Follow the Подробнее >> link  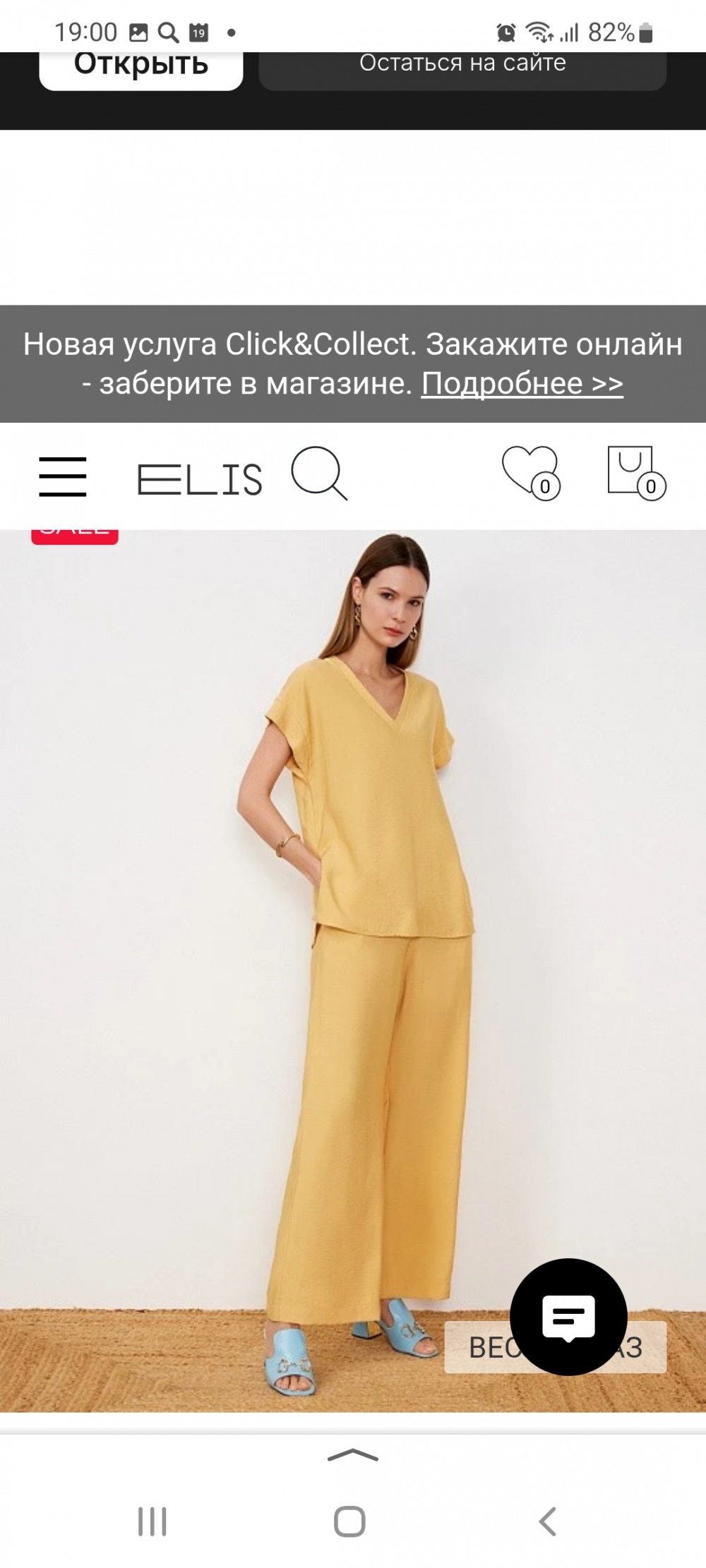click(x=522, y=384)
